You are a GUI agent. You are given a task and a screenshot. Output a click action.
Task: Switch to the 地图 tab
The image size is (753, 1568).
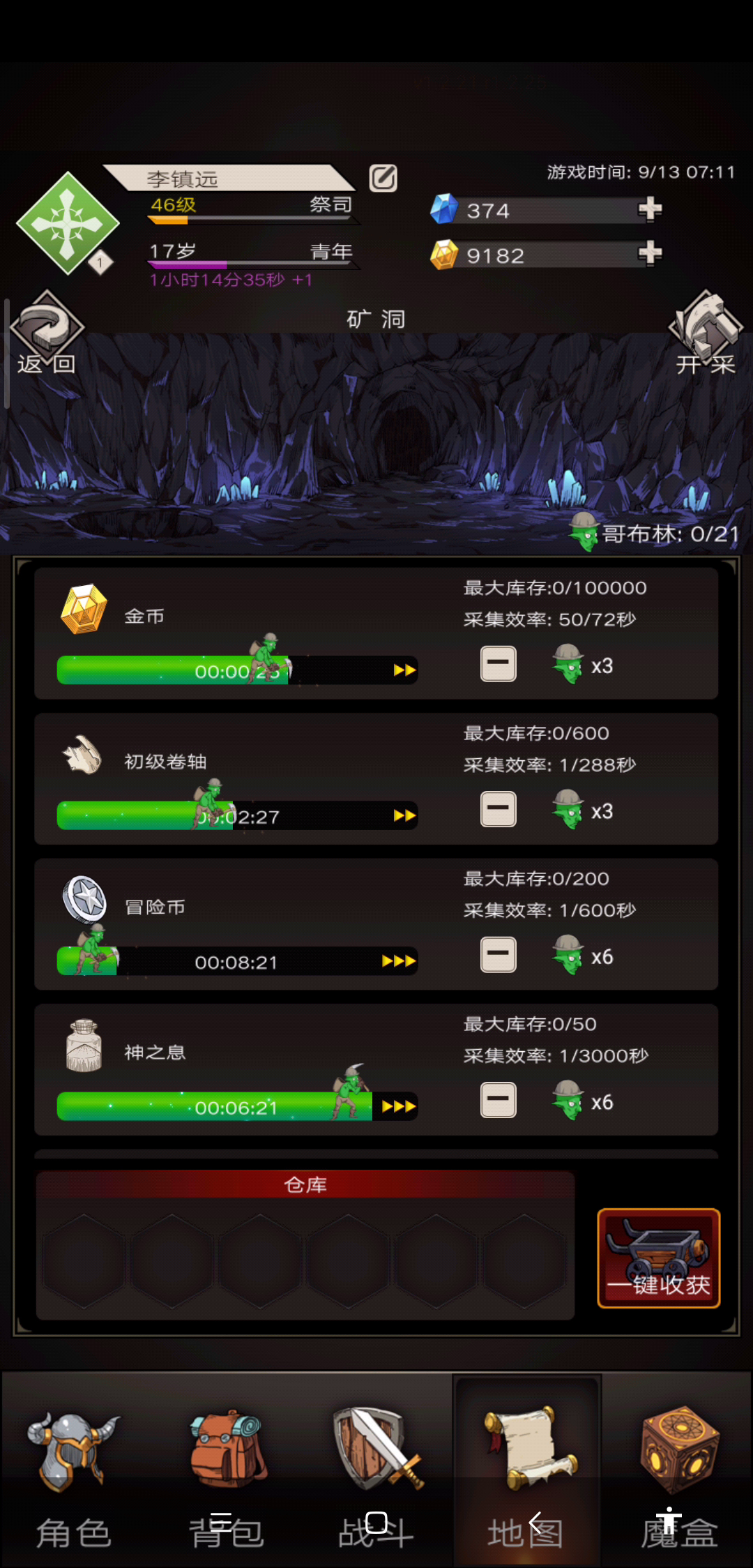[527, 1472]
